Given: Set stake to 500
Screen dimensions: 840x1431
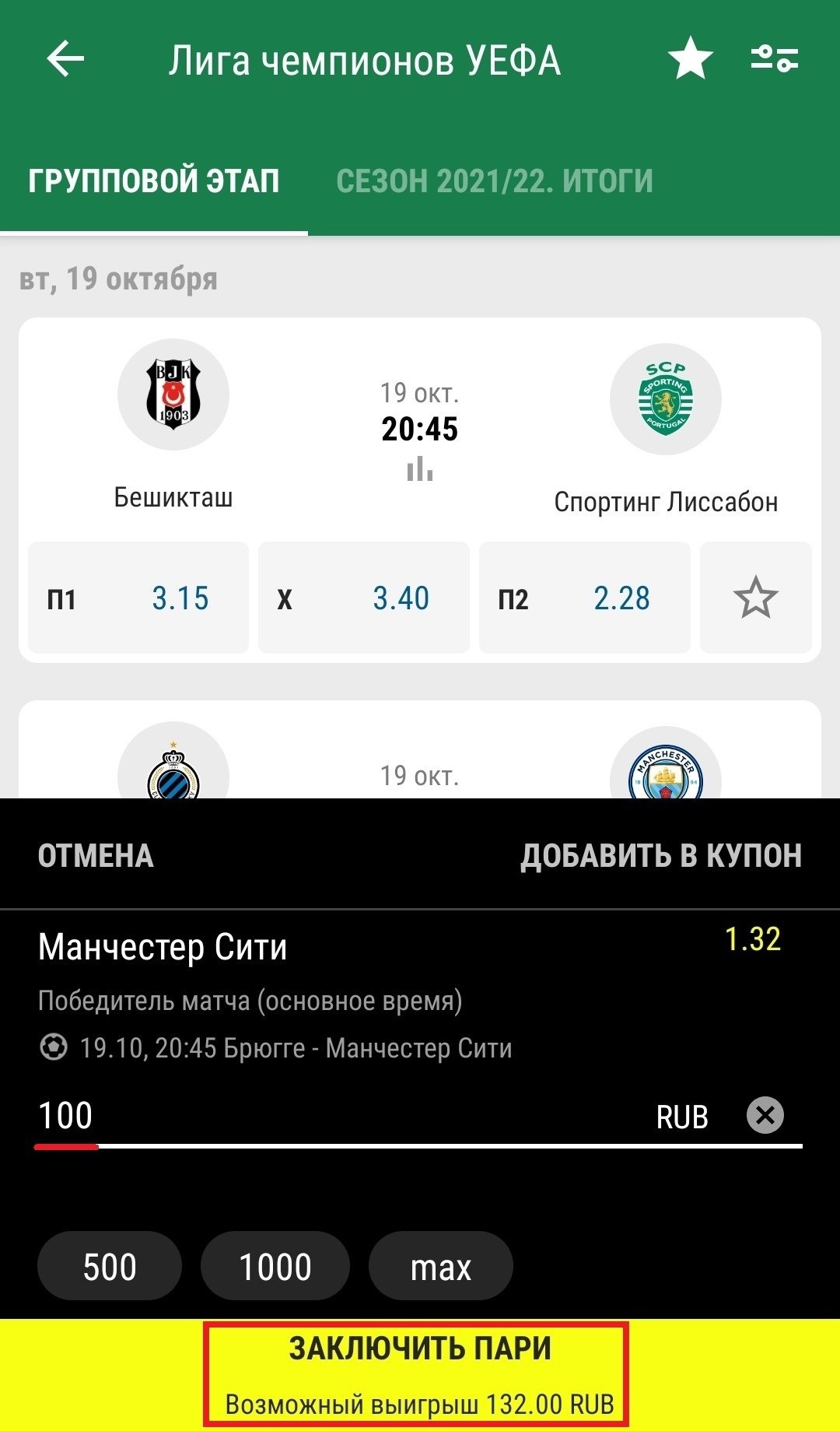Looking at the screenshot, I should point(110,1266).
